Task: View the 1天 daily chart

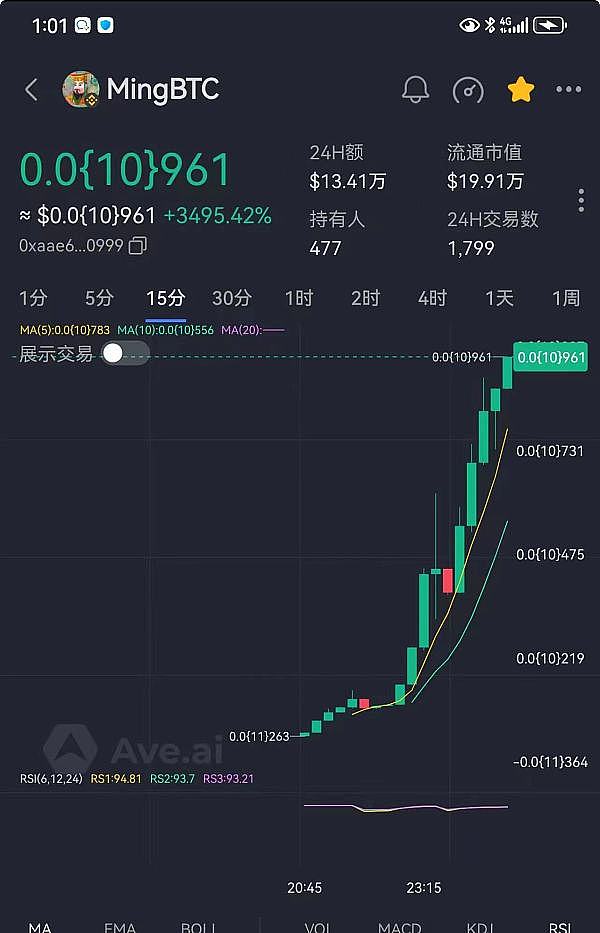Action: (499, 298)
